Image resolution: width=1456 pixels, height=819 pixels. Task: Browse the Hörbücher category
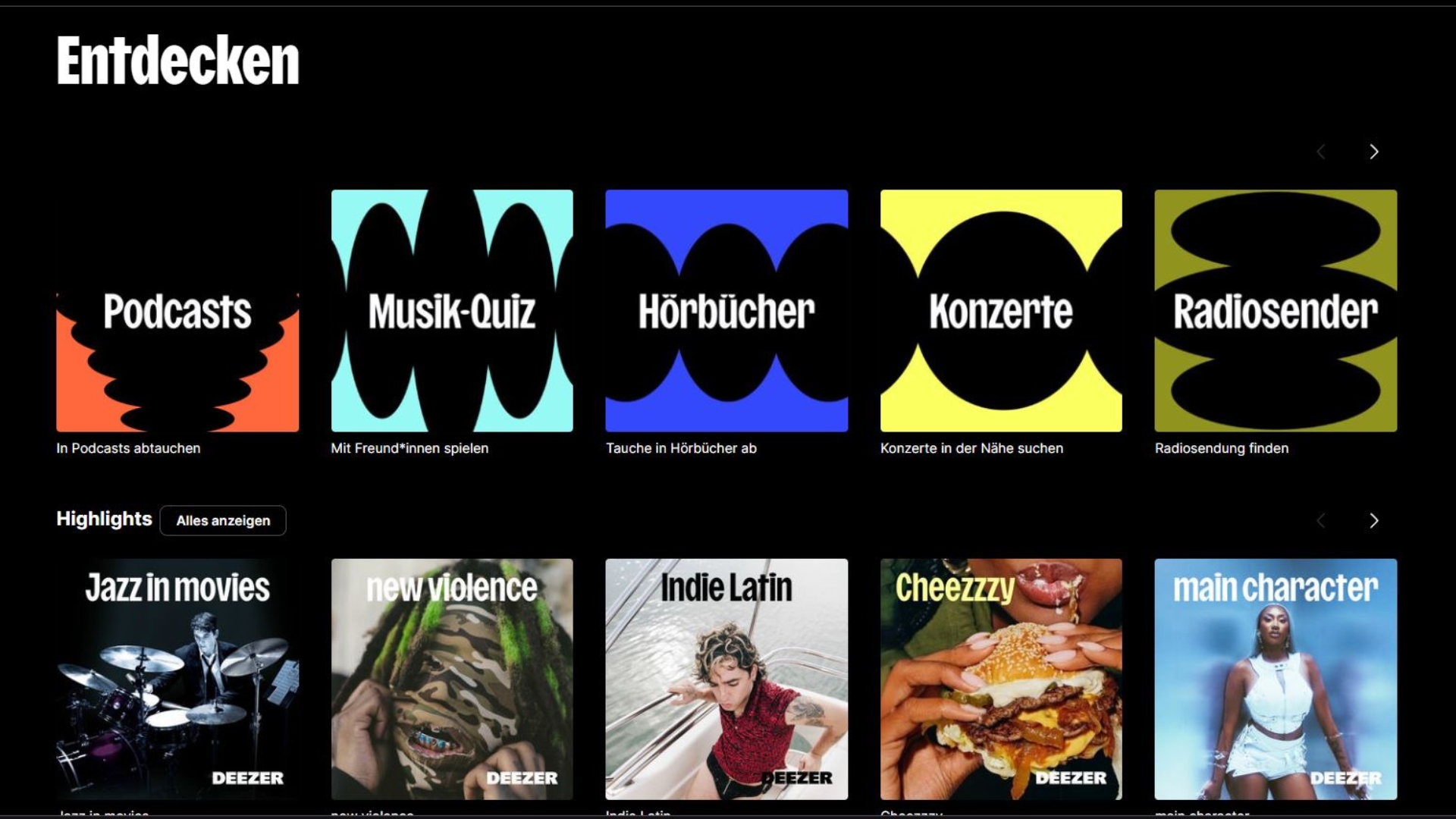tap(726, 311)
